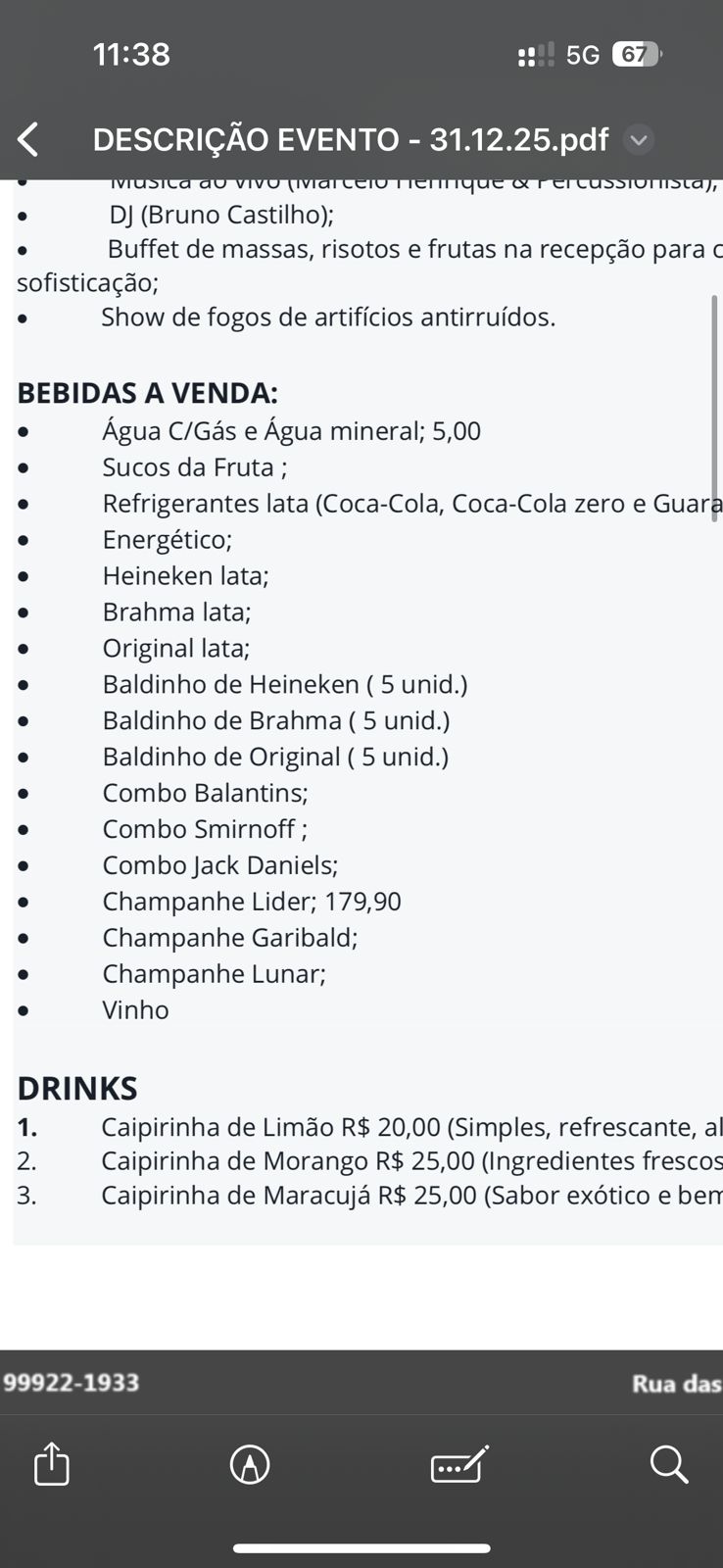Go back from the PDF viewer

pyautogui.click(x=28, y=140)
